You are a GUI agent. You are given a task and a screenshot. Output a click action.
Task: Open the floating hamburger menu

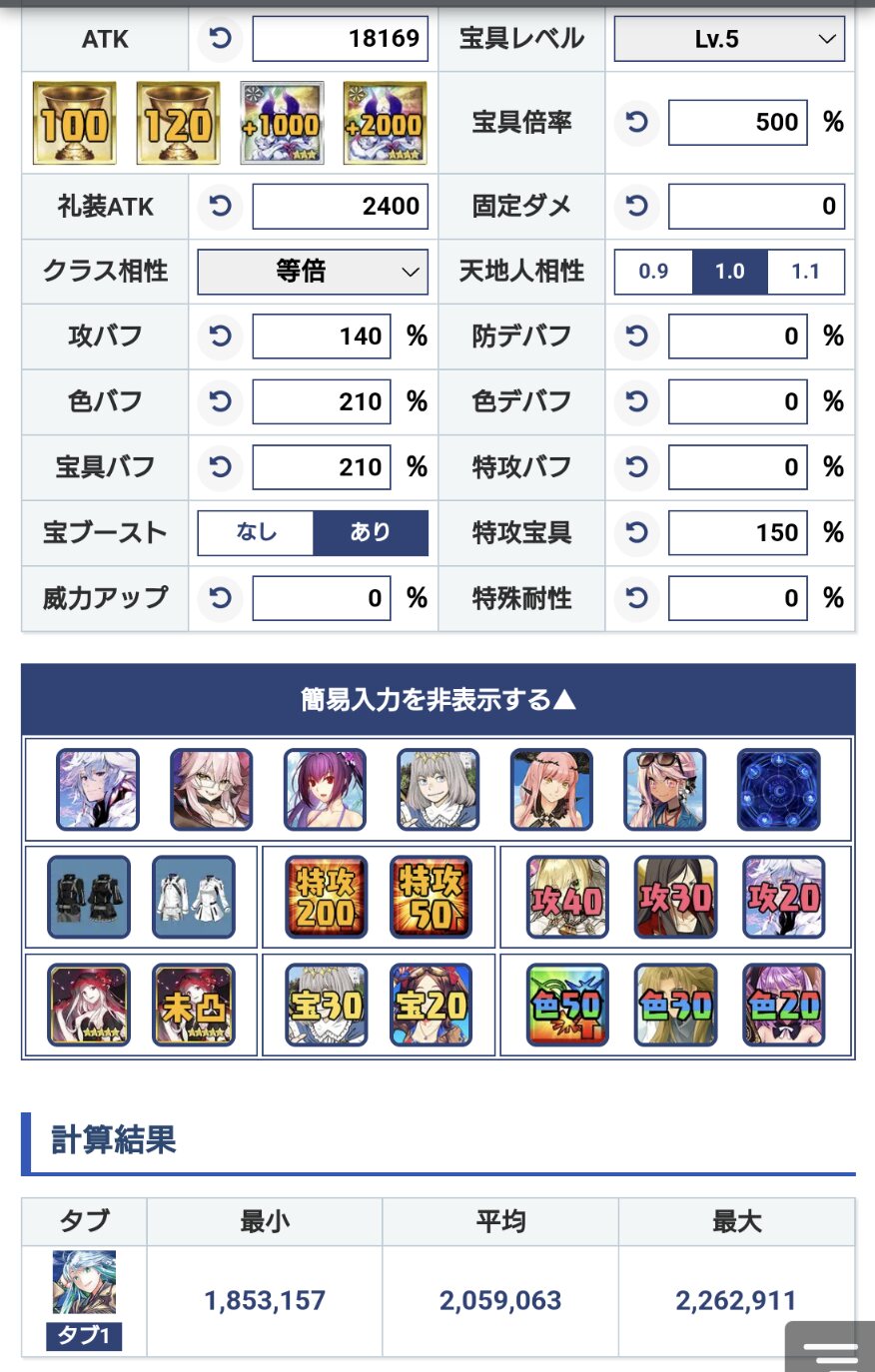coord(830,1349)
